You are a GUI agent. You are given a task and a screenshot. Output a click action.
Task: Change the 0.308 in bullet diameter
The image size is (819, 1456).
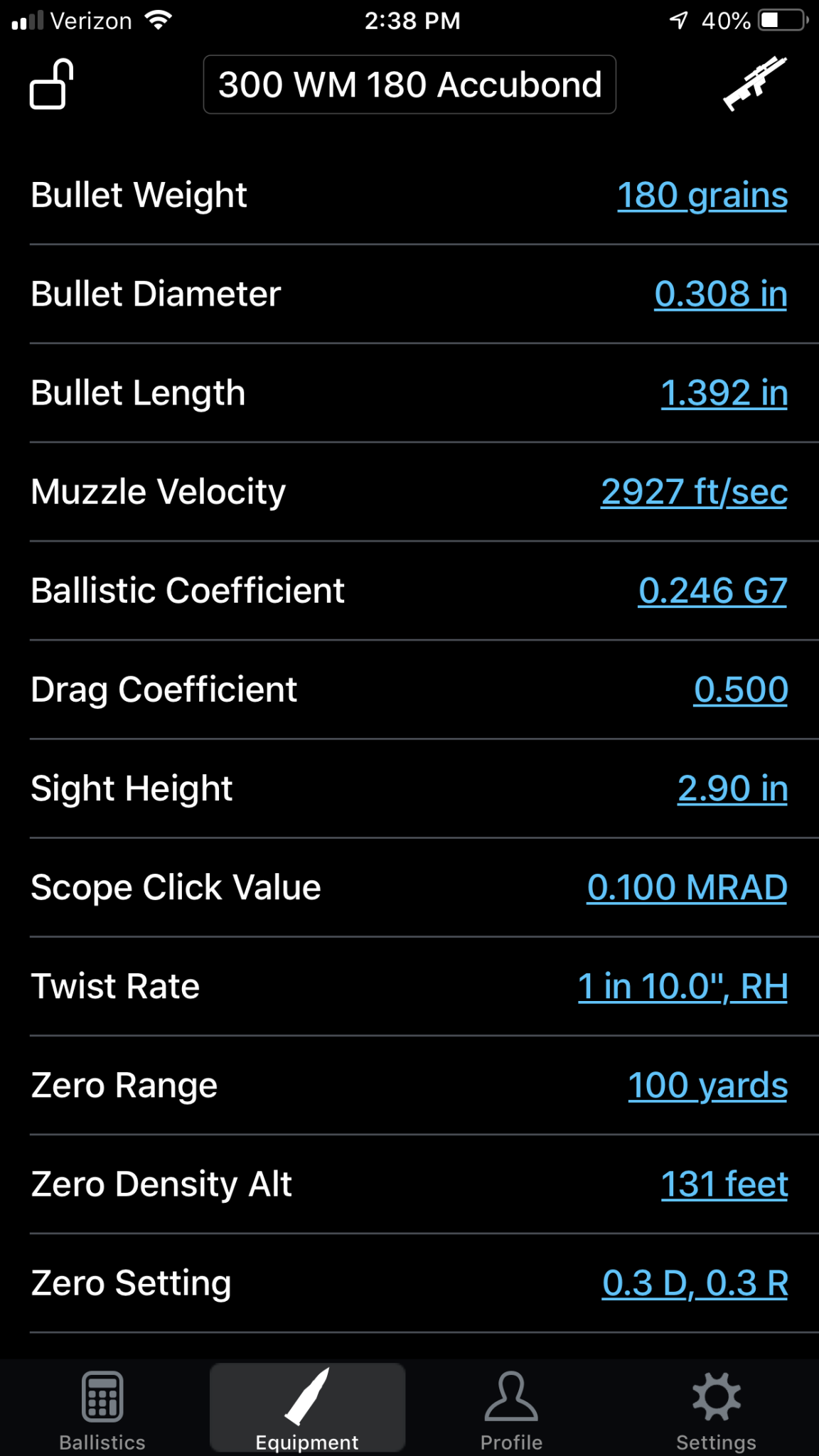pyautogui.click(x=721, y=294)
